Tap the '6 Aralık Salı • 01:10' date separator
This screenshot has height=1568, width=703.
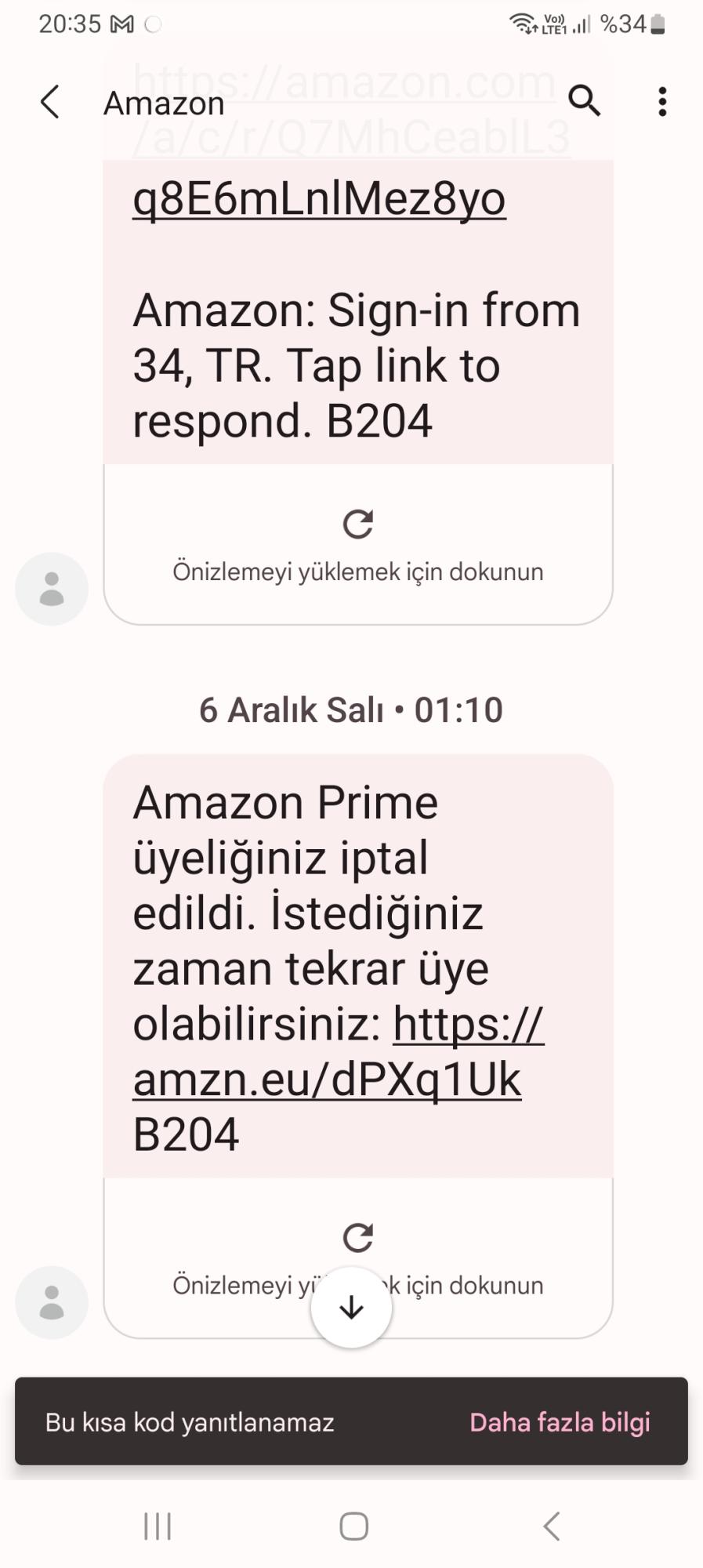351,709
